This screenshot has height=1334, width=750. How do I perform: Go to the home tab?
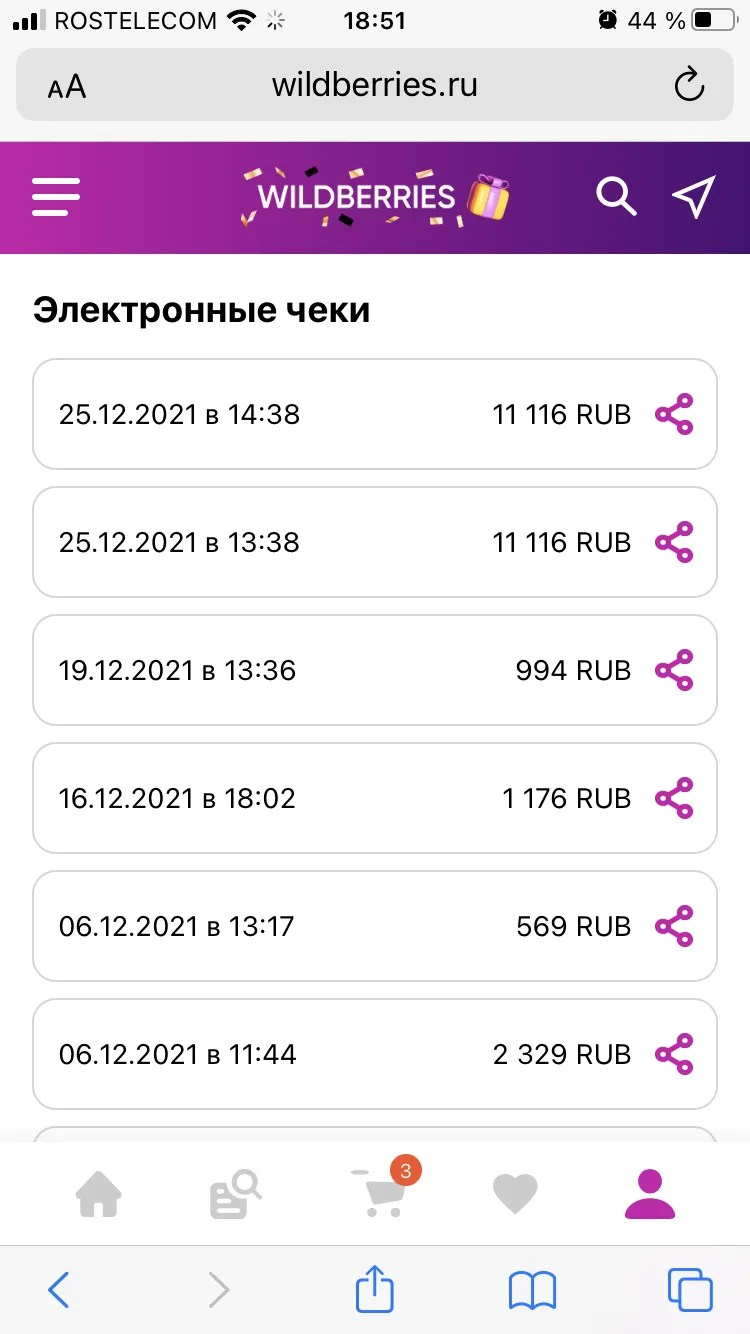click(x=99, y=1193)
